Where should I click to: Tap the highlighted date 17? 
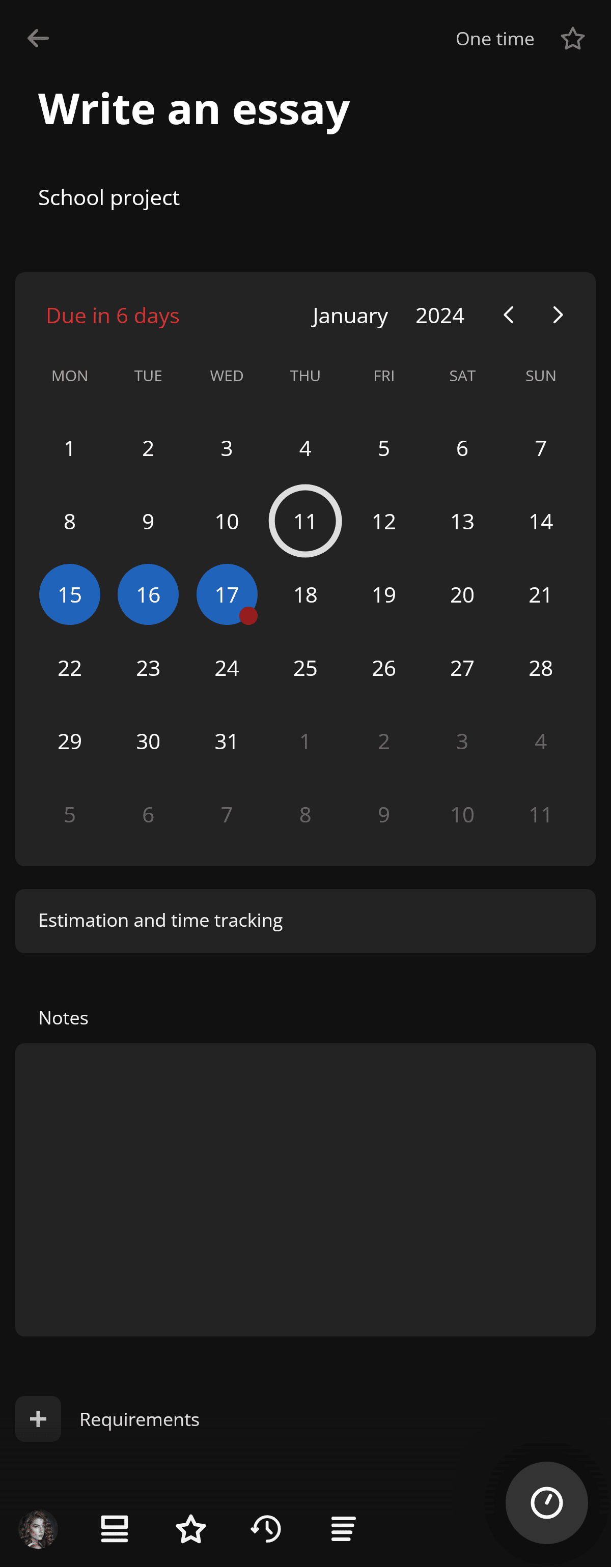point(227,595)
